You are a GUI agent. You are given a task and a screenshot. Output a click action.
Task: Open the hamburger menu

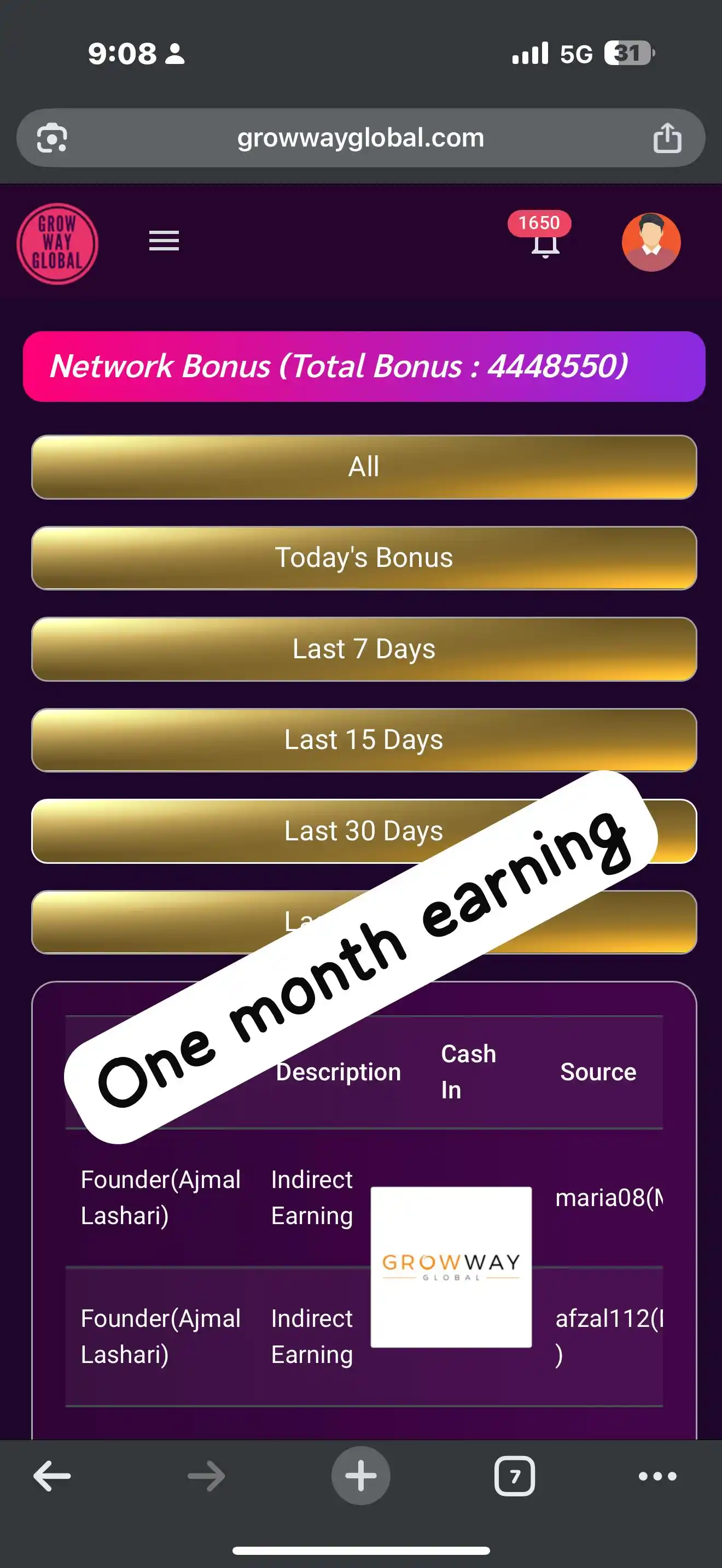tap(164, 241)
